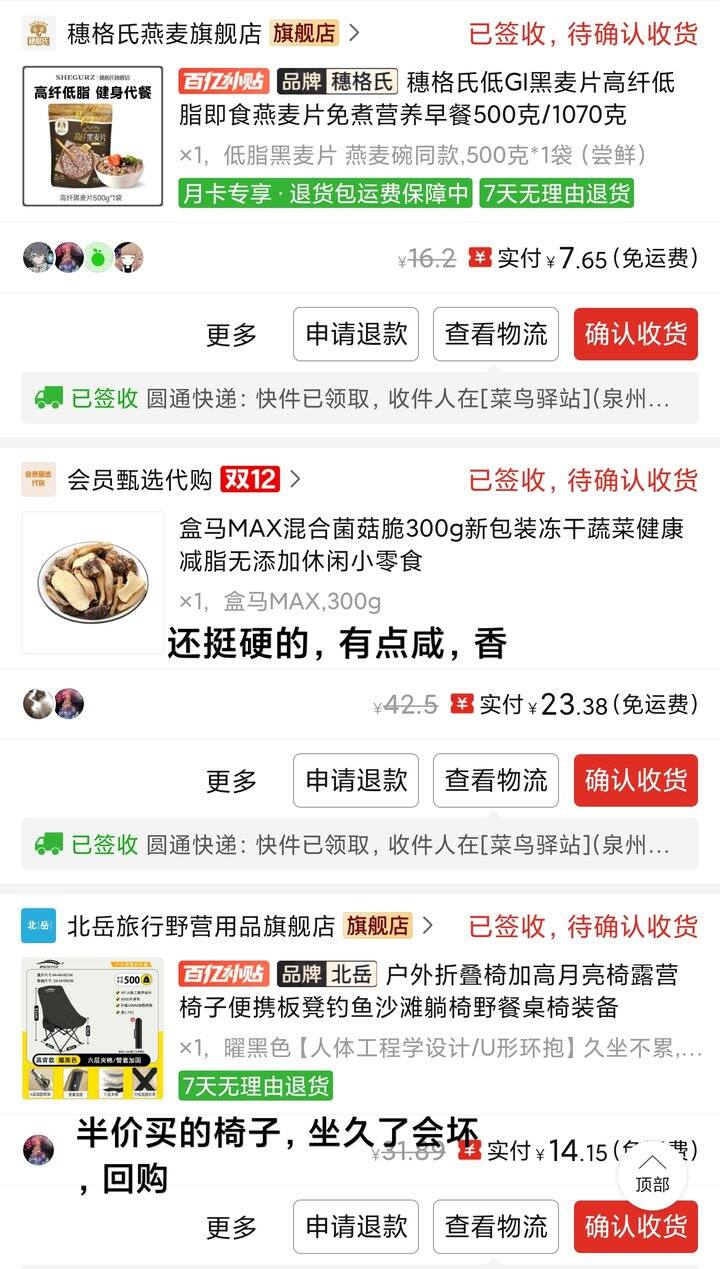
Task: Tap 申请退款 for the 黑麦片 order
Action: pos(356,335)
